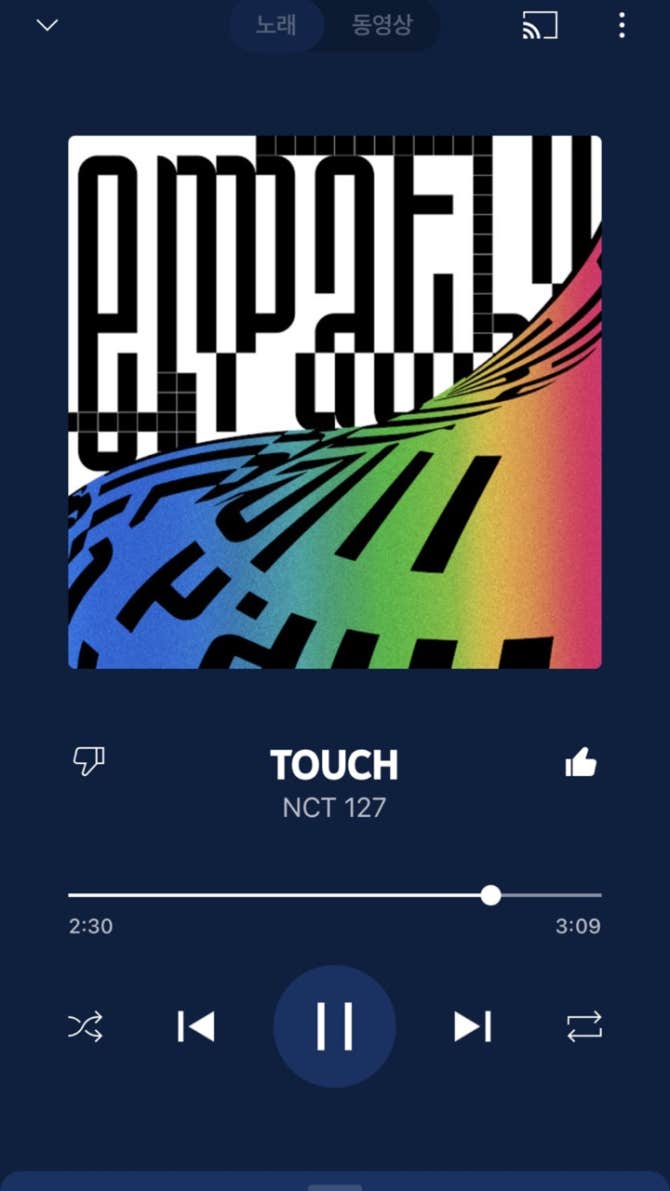Dislike the song TOUCH
Viewport: 670px width, 1191px height.
pos(89,762)
